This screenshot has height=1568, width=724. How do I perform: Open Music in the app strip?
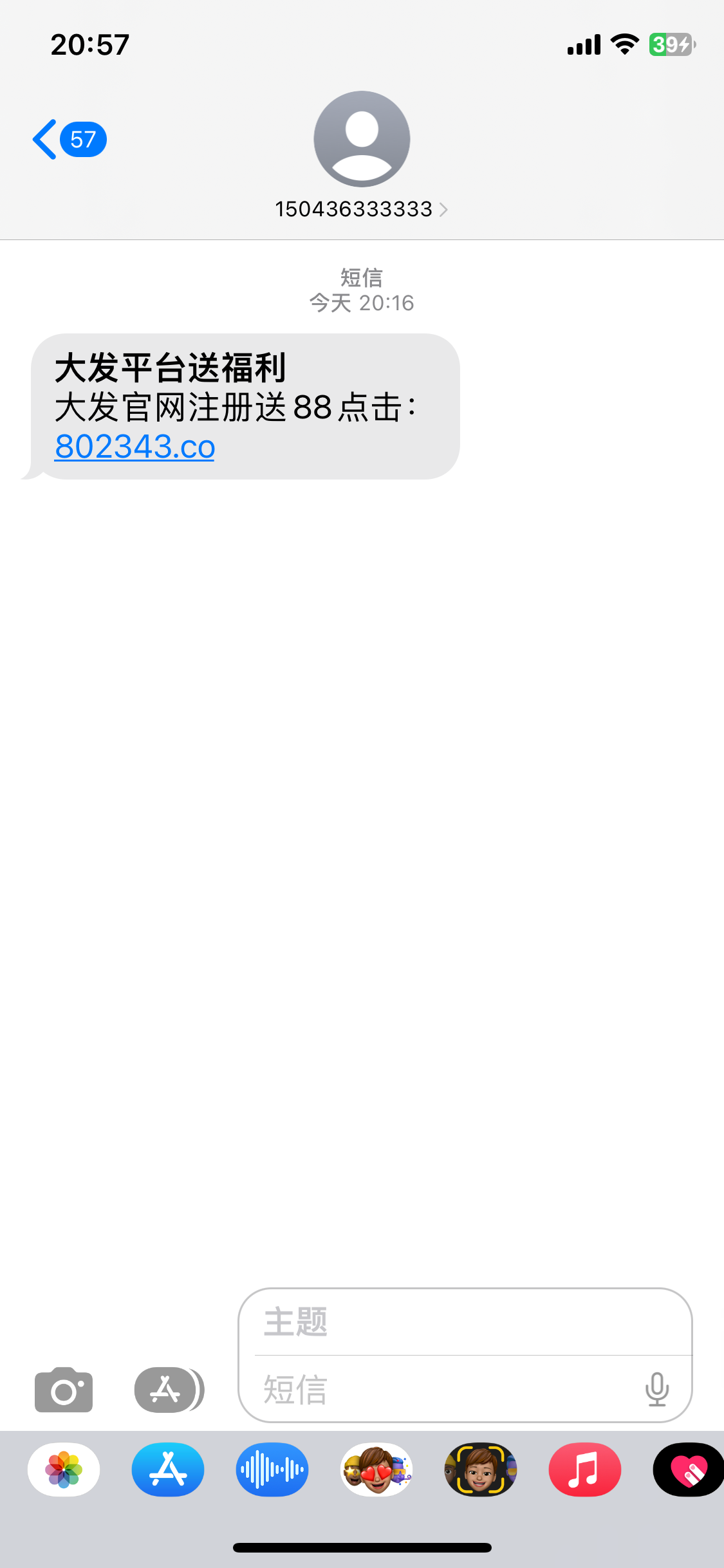point(584,1470)
